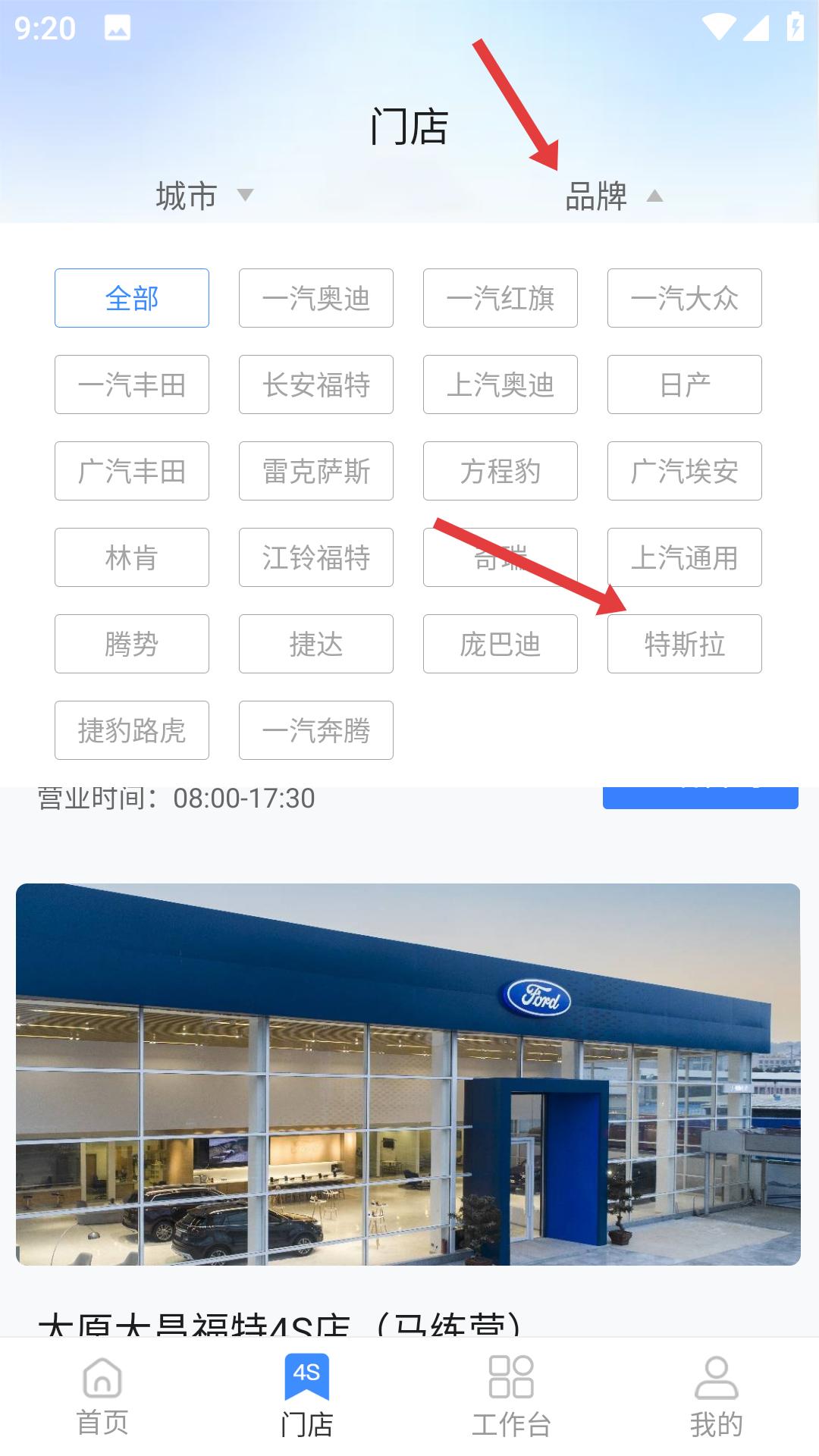The width and height of the screenshot is (819, 1456).
Task: Filter by 一汽大众 brand
Action: 685,298
